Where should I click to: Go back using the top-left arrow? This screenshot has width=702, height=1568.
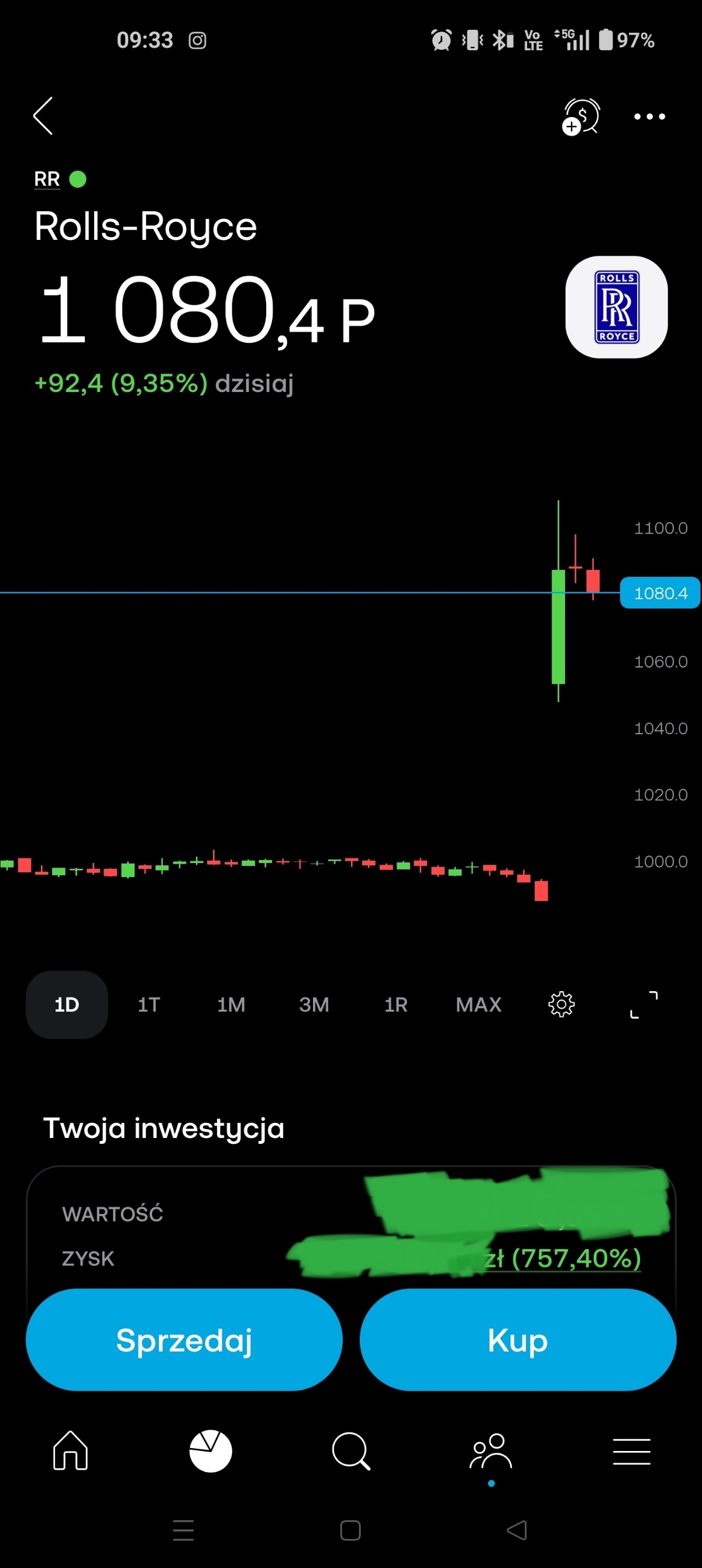tap(43, 116)
